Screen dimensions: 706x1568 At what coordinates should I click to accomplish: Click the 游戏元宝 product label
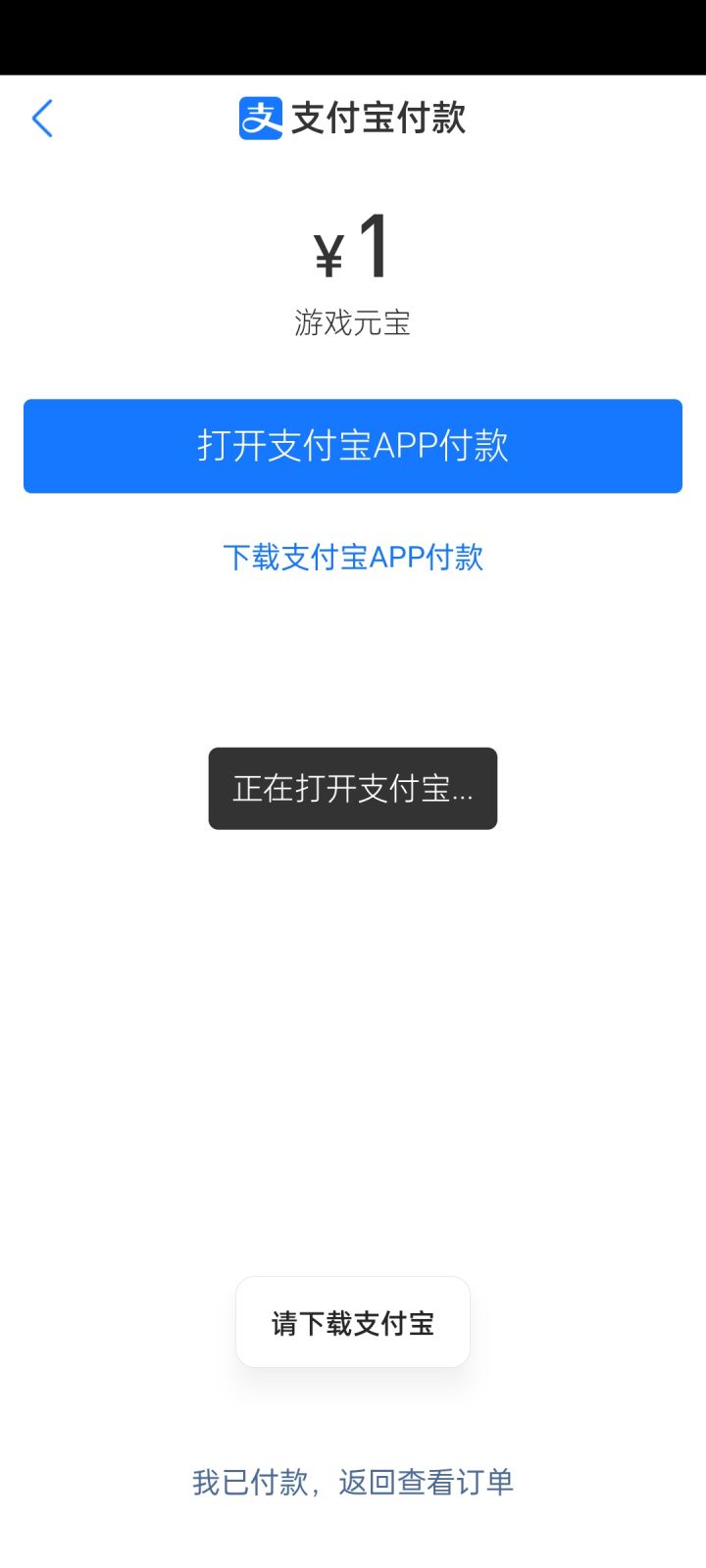[x=353, y=322]
